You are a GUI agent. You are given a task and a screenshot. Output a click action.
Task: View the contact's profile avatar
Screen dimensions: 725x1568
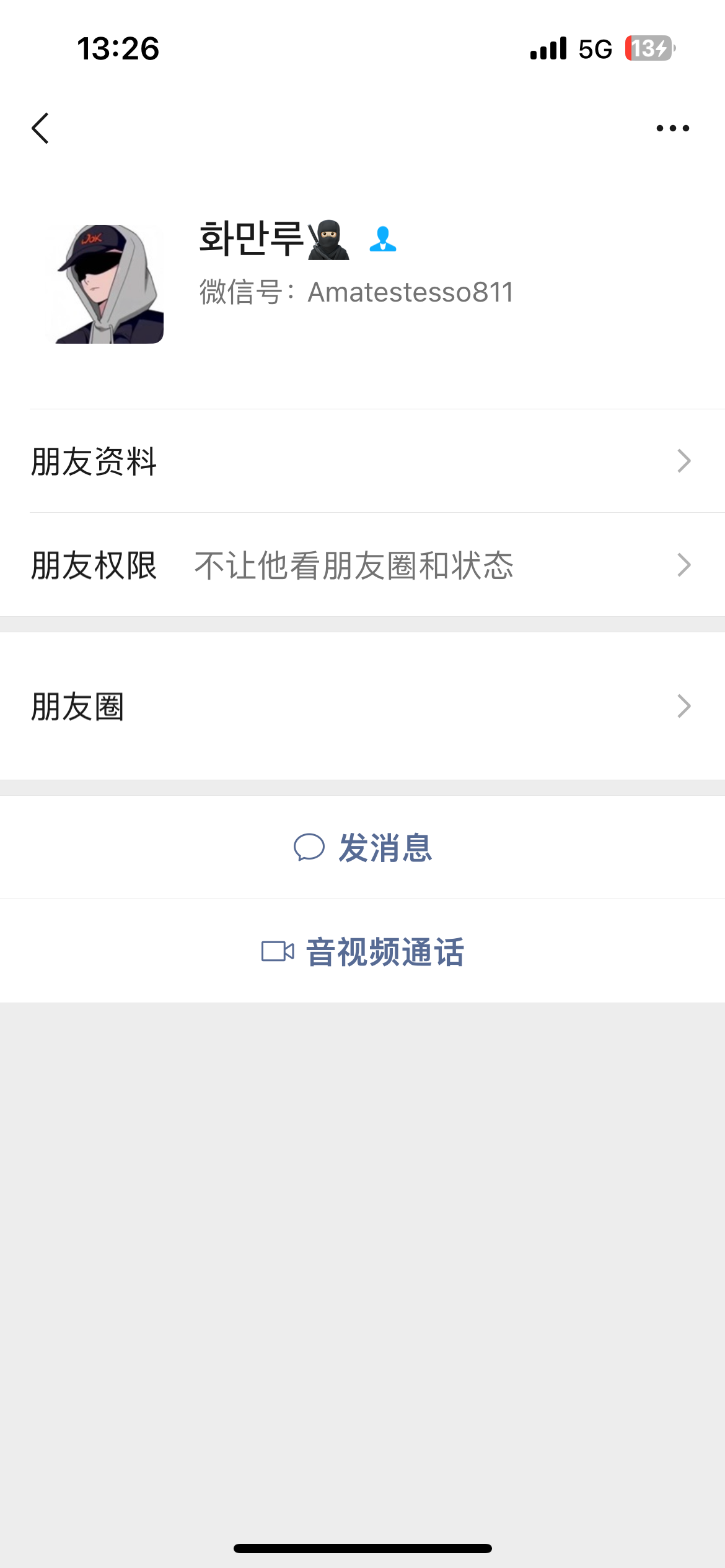[103, 284]
